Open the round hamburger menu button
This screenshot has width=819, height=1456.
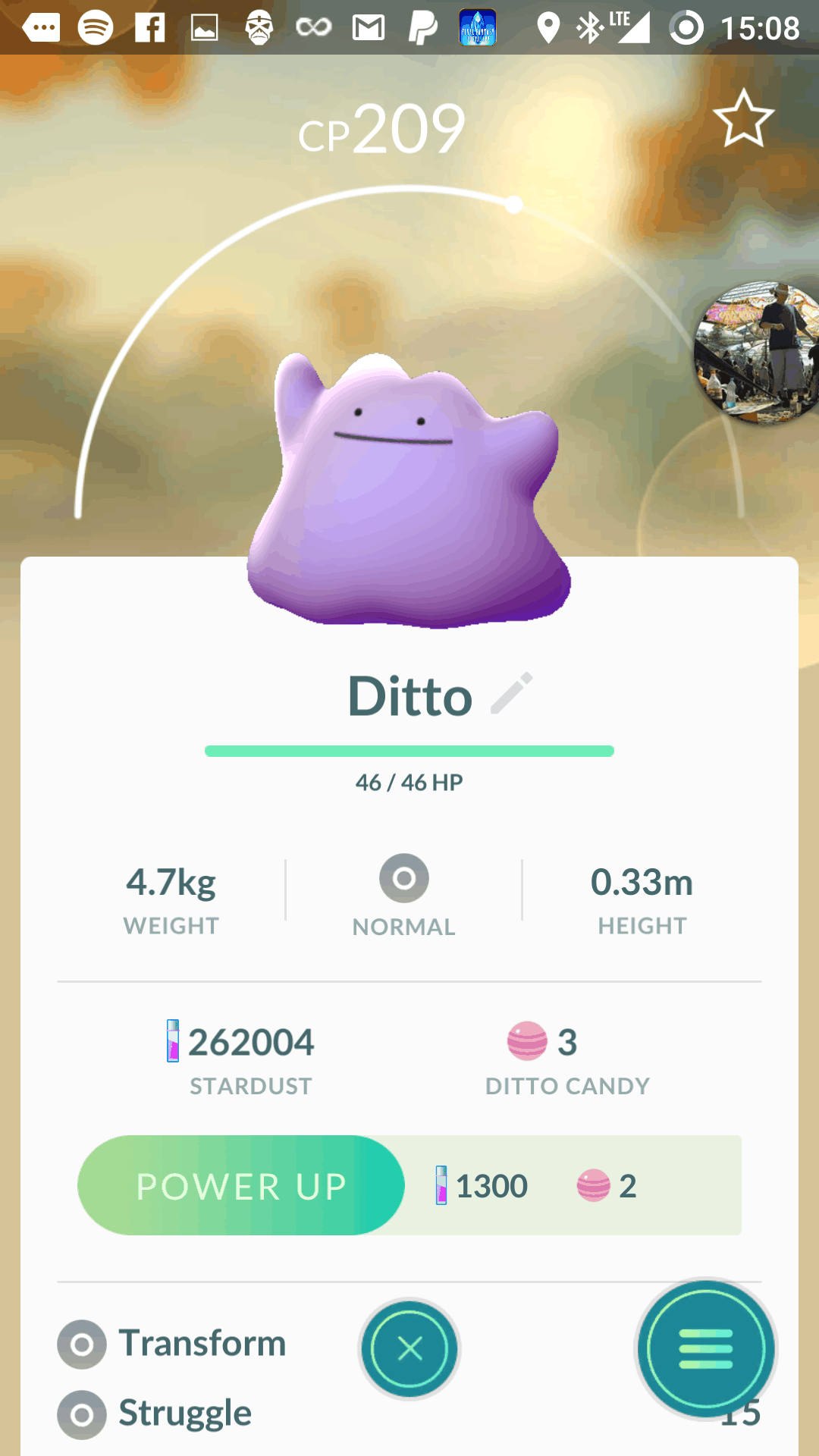tap(705, 1349)
